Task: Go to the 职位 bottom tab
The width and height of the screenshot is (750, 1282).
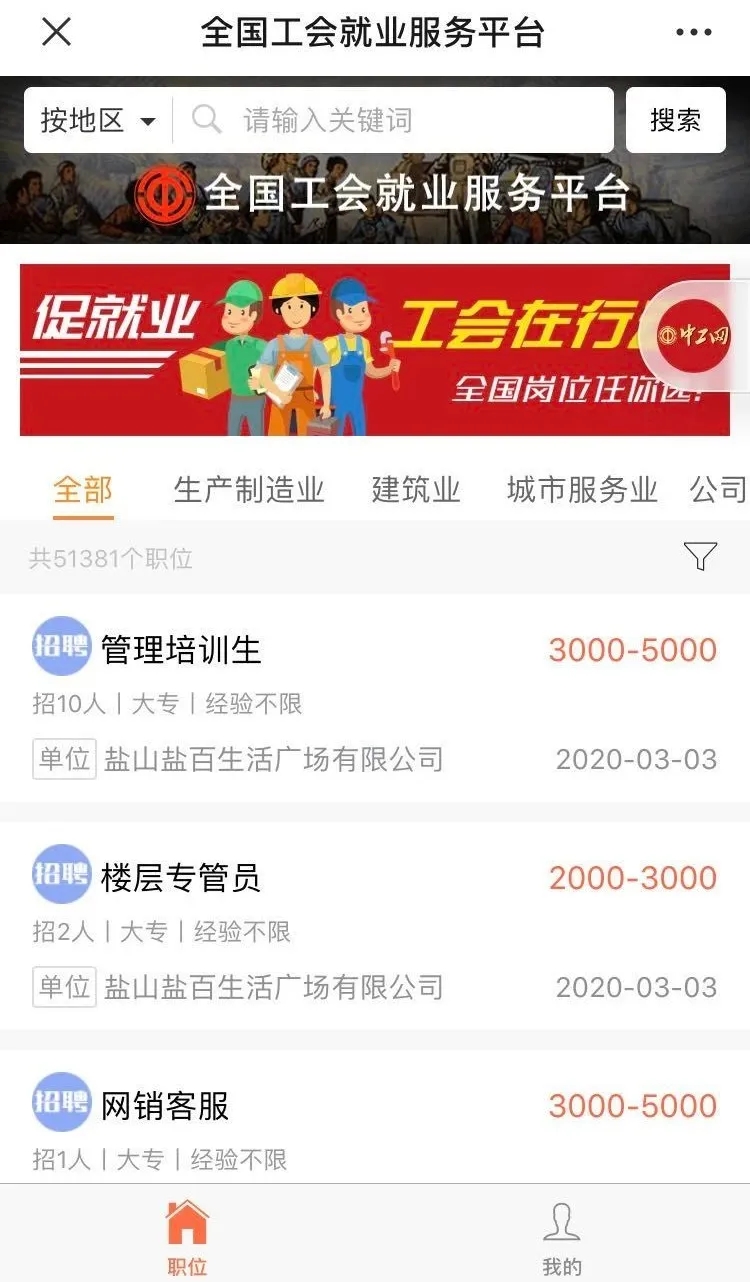Action: pyautogui.click(x=187, y=1237)
